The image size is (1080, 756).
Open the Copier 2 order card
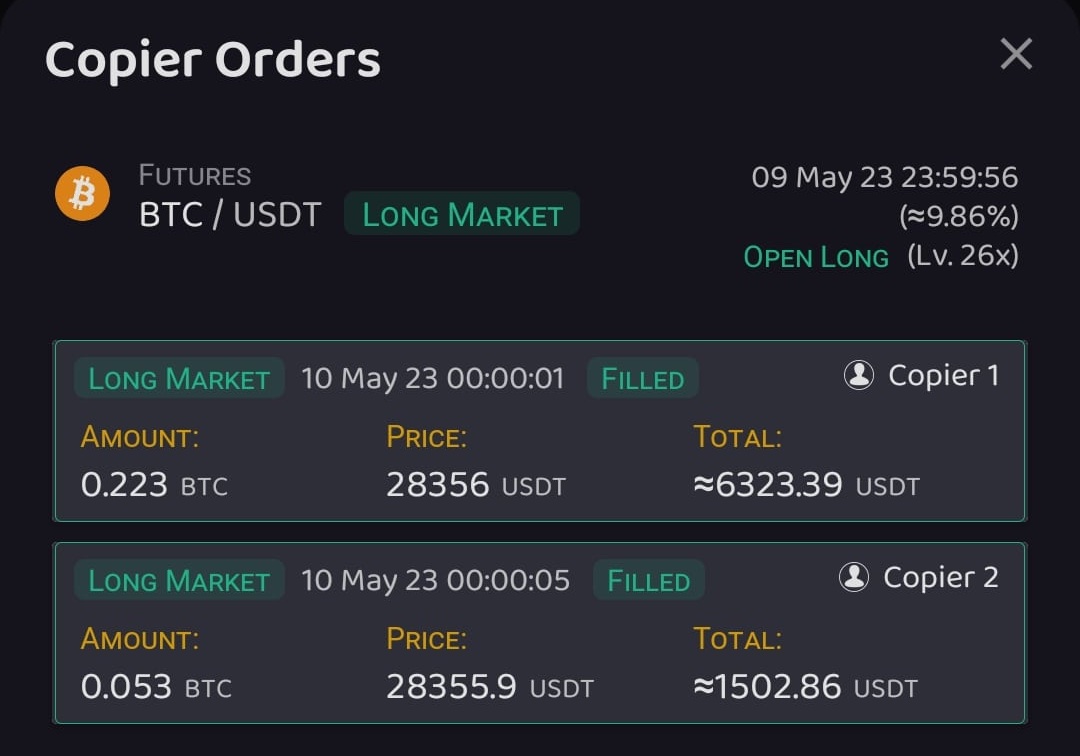(x=540, y=633)
